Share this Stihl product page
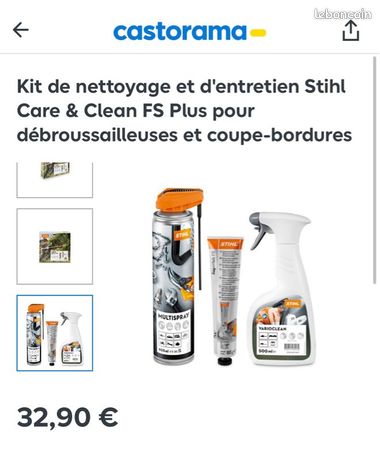 click(351, 31)
